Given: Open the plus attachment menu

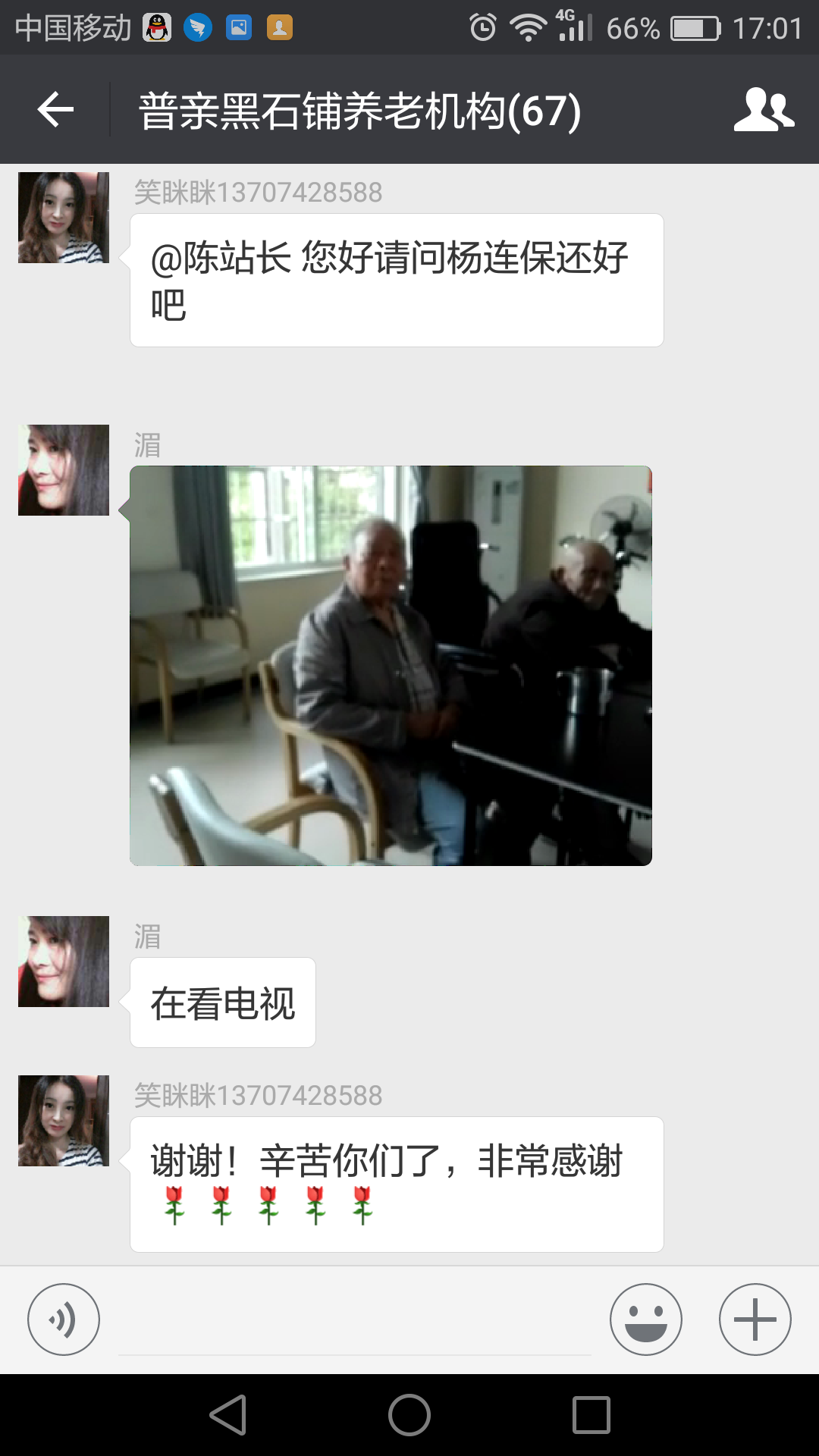Looking at the screenshot, I should click(x=755, y=1319).
